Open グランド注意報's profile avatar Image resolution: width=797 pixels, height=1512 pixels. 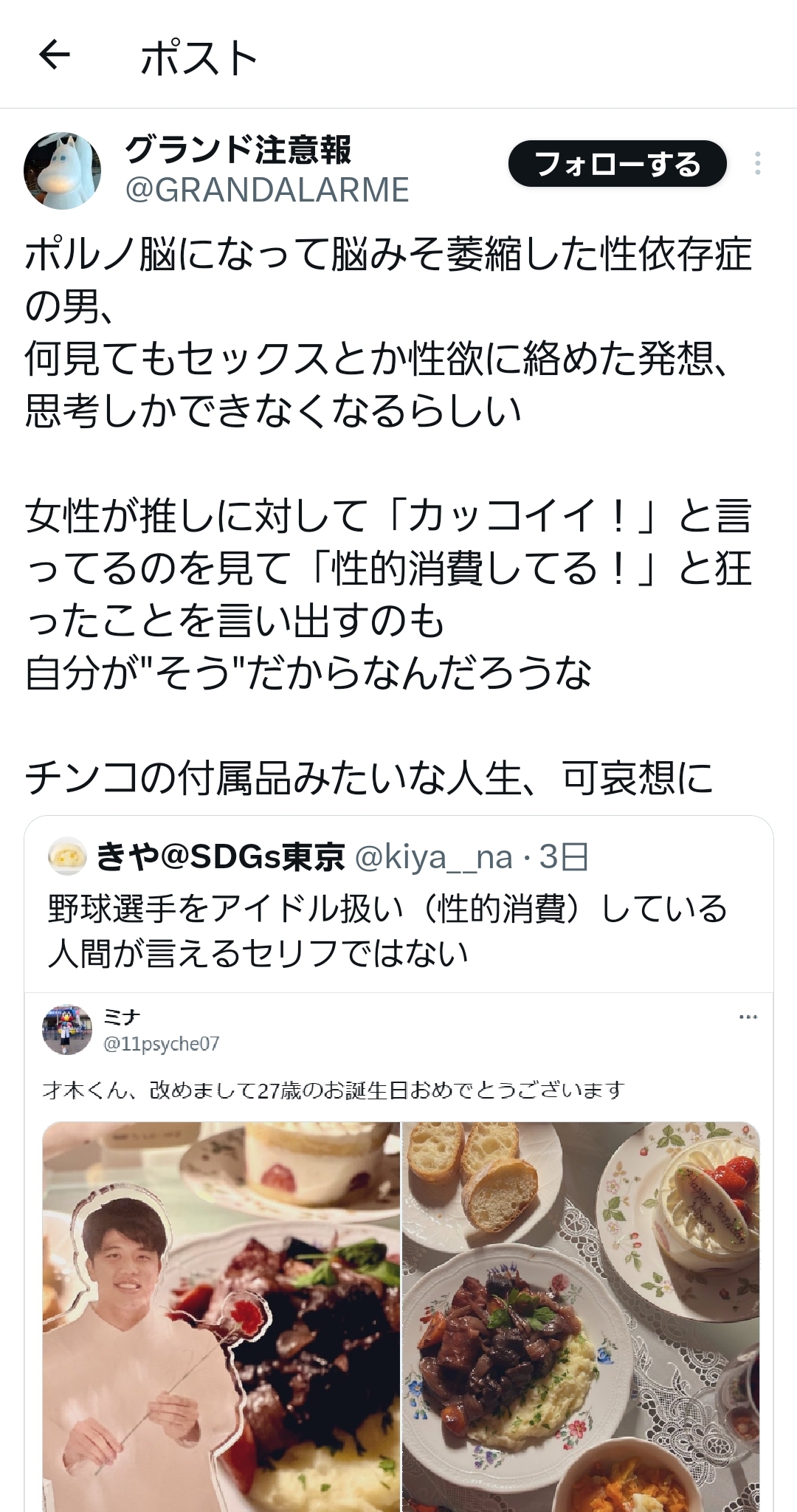pos(63,171)
